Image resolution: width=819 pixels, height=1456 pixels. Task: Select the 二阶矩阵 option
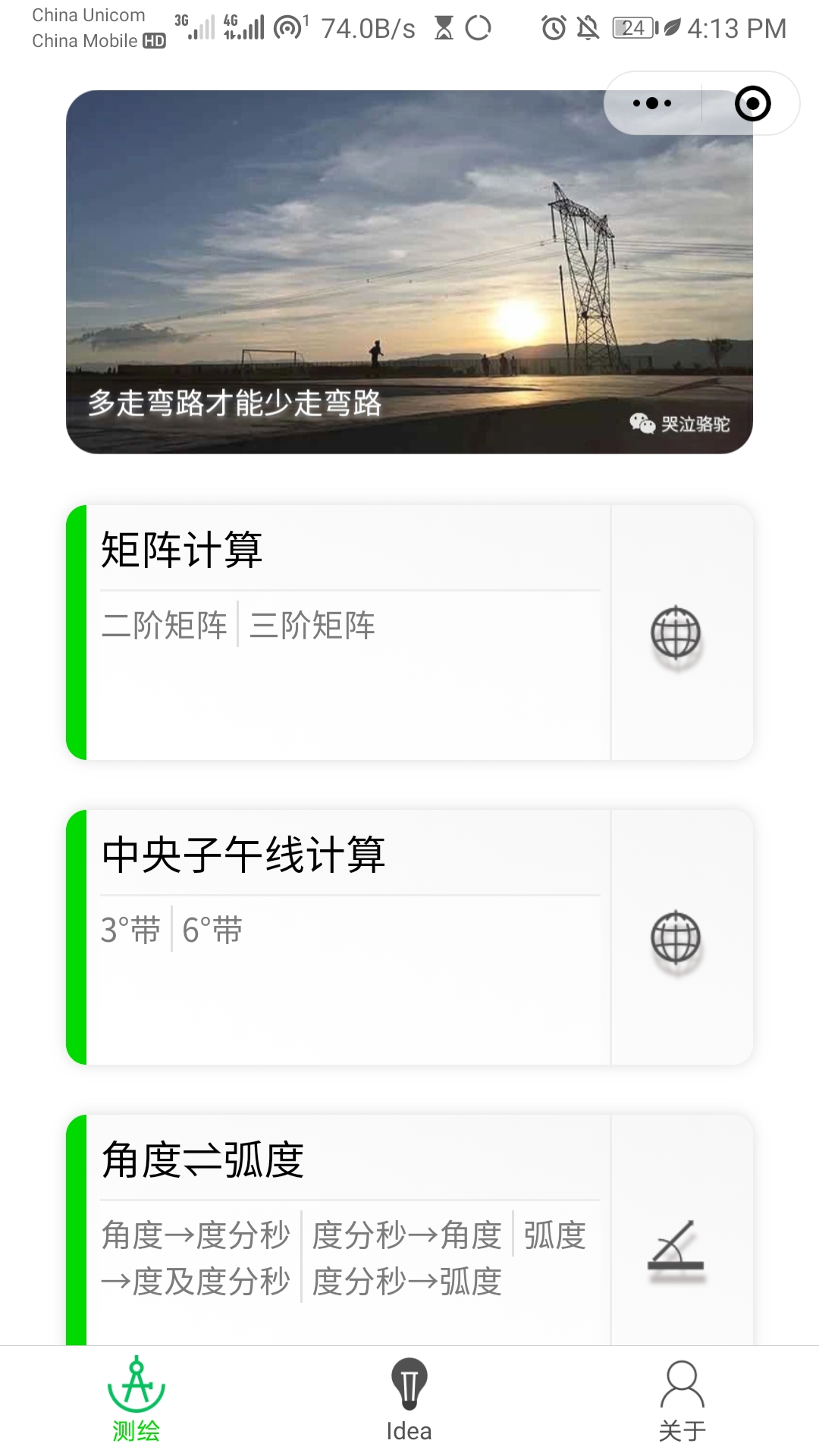pos(164,624)
